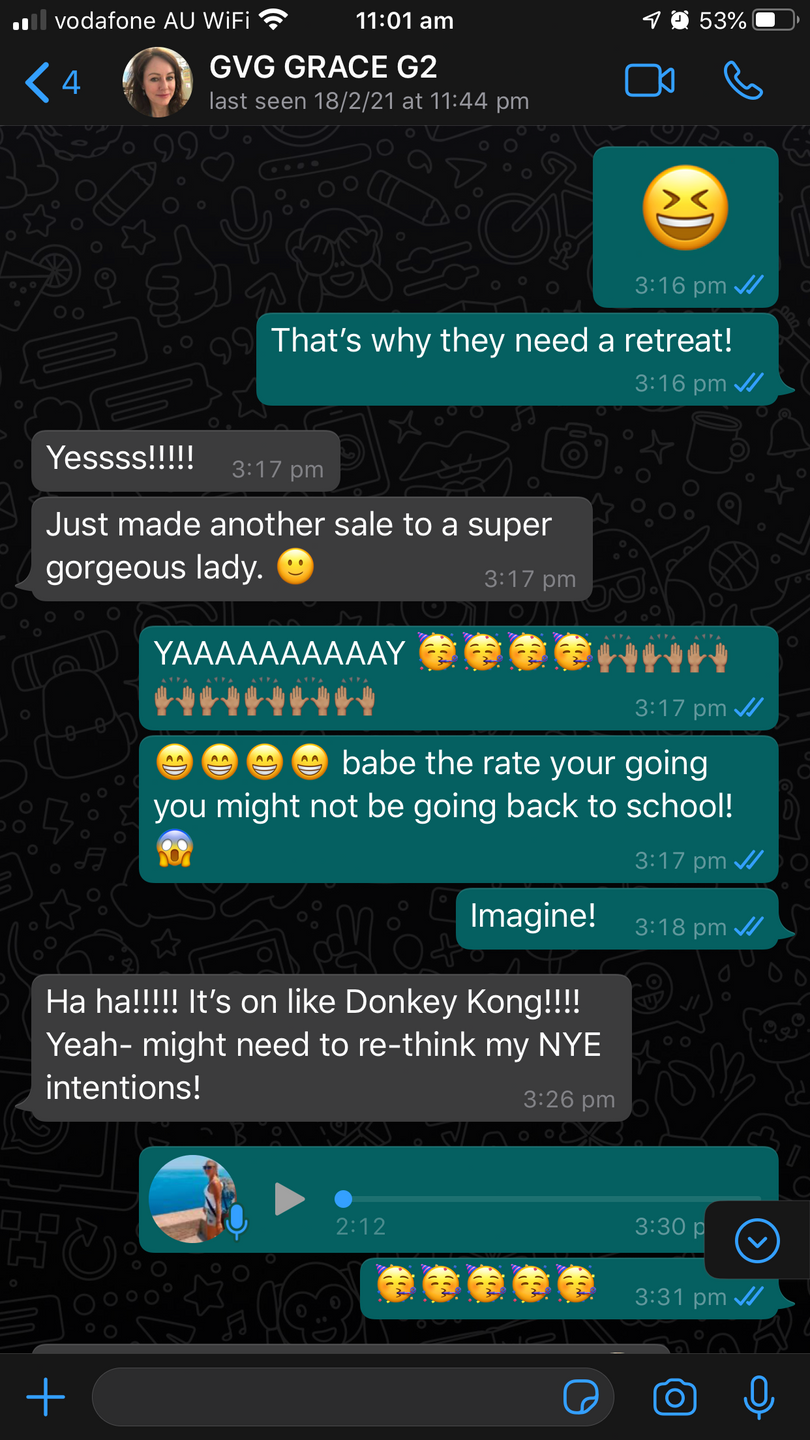Viewport: 810px width, 1440px height.
Task: Jump to the latest messages
Action: [x=757, y=1241]
